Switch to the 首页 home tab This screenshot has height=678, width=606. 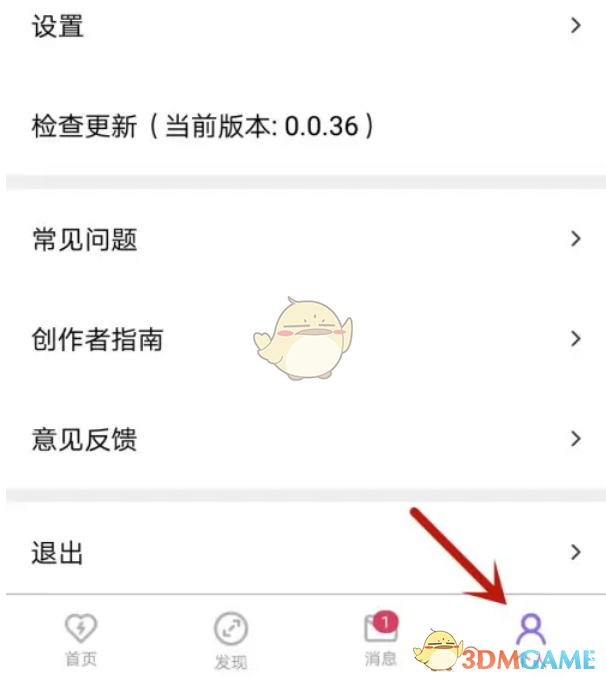coord(81,638)
